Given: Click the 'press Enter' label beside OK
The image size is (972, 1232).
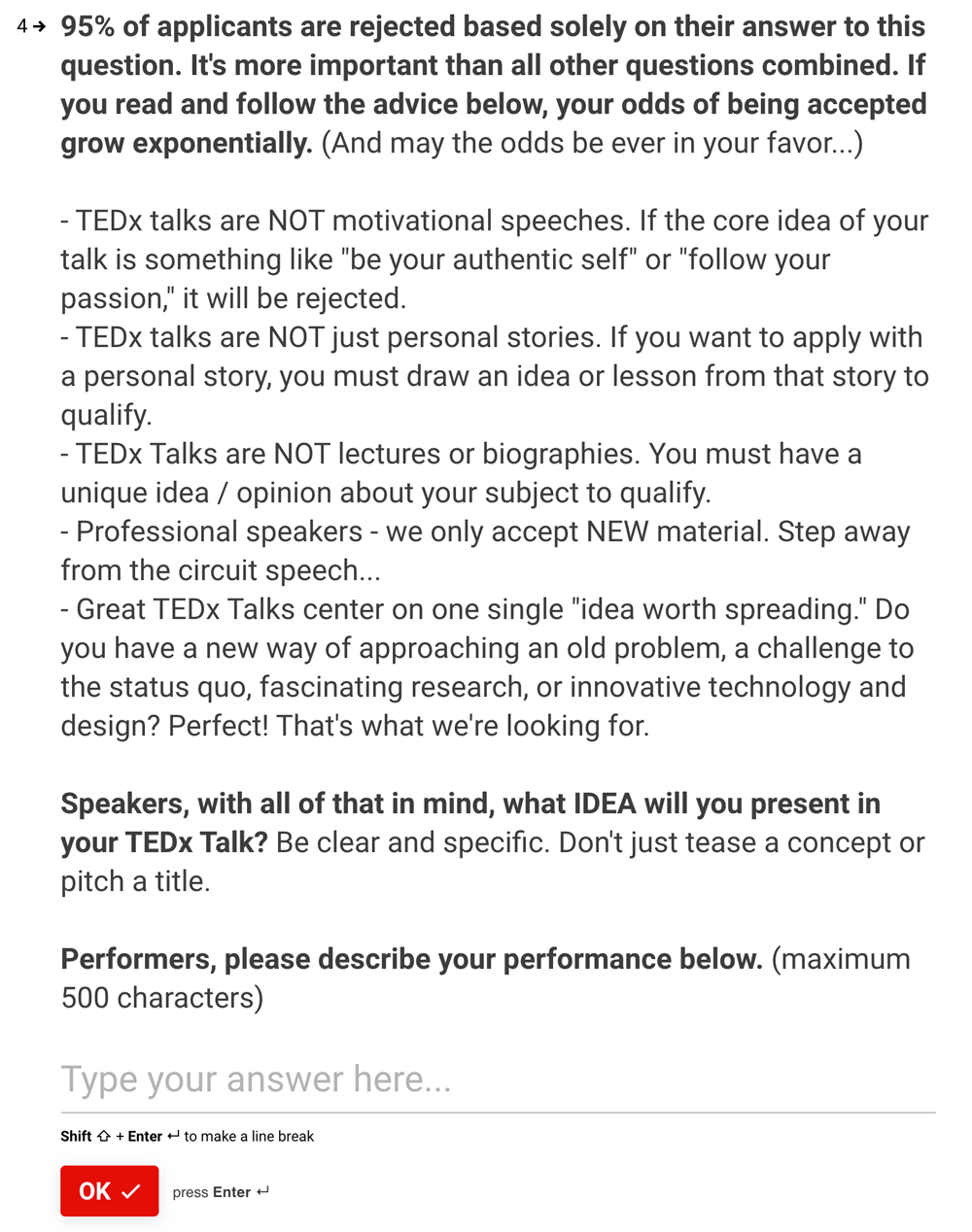Looking at the screenshot, I should click(x=210, y=1192).
